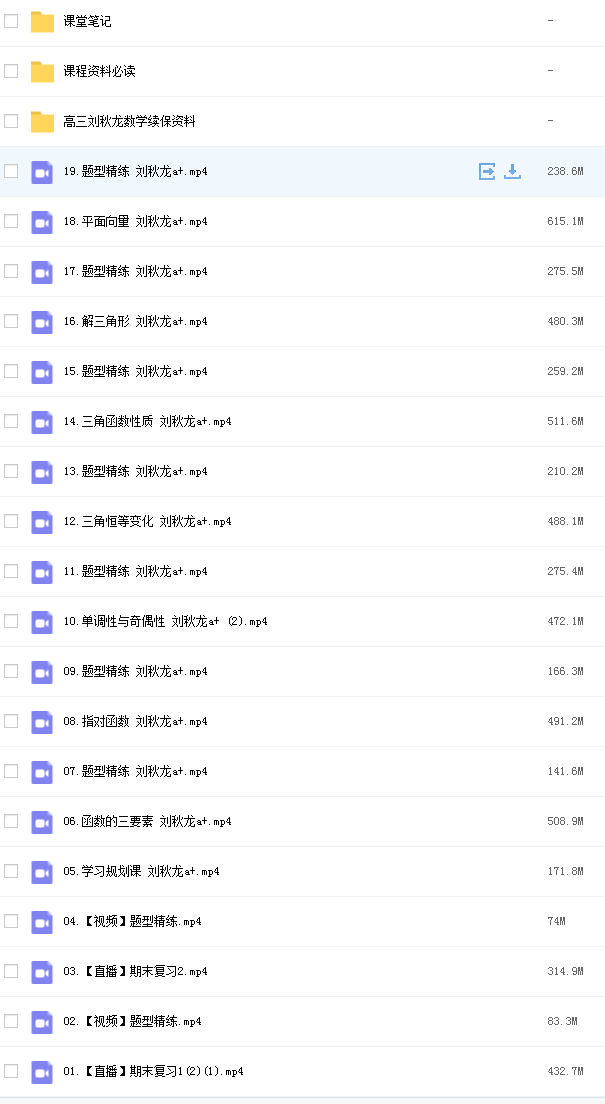Open 05.学习规划课 video
The width and height of the screenshot is (605, 1104).
142,871
